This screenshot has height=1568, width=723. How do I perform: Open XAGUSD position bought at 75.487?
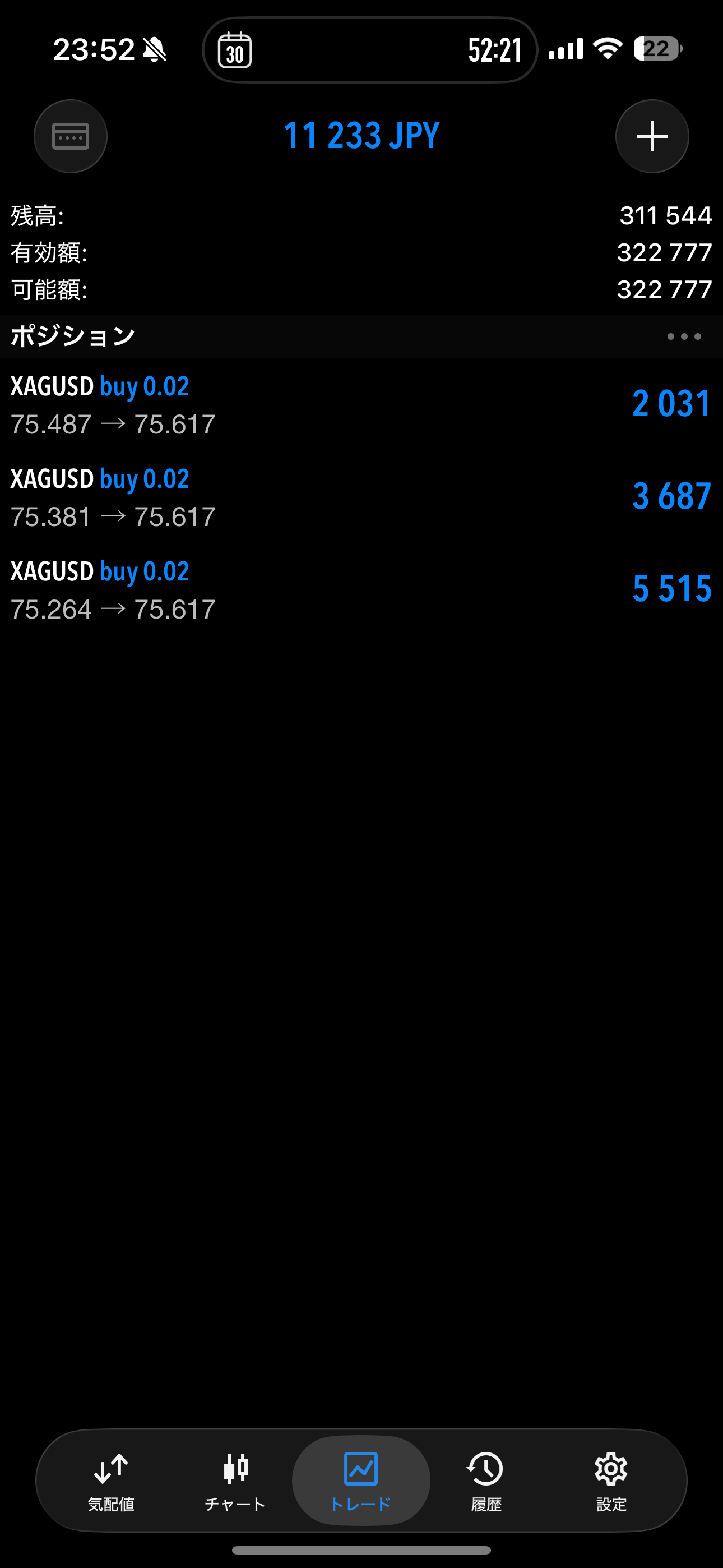coord(361,405)
